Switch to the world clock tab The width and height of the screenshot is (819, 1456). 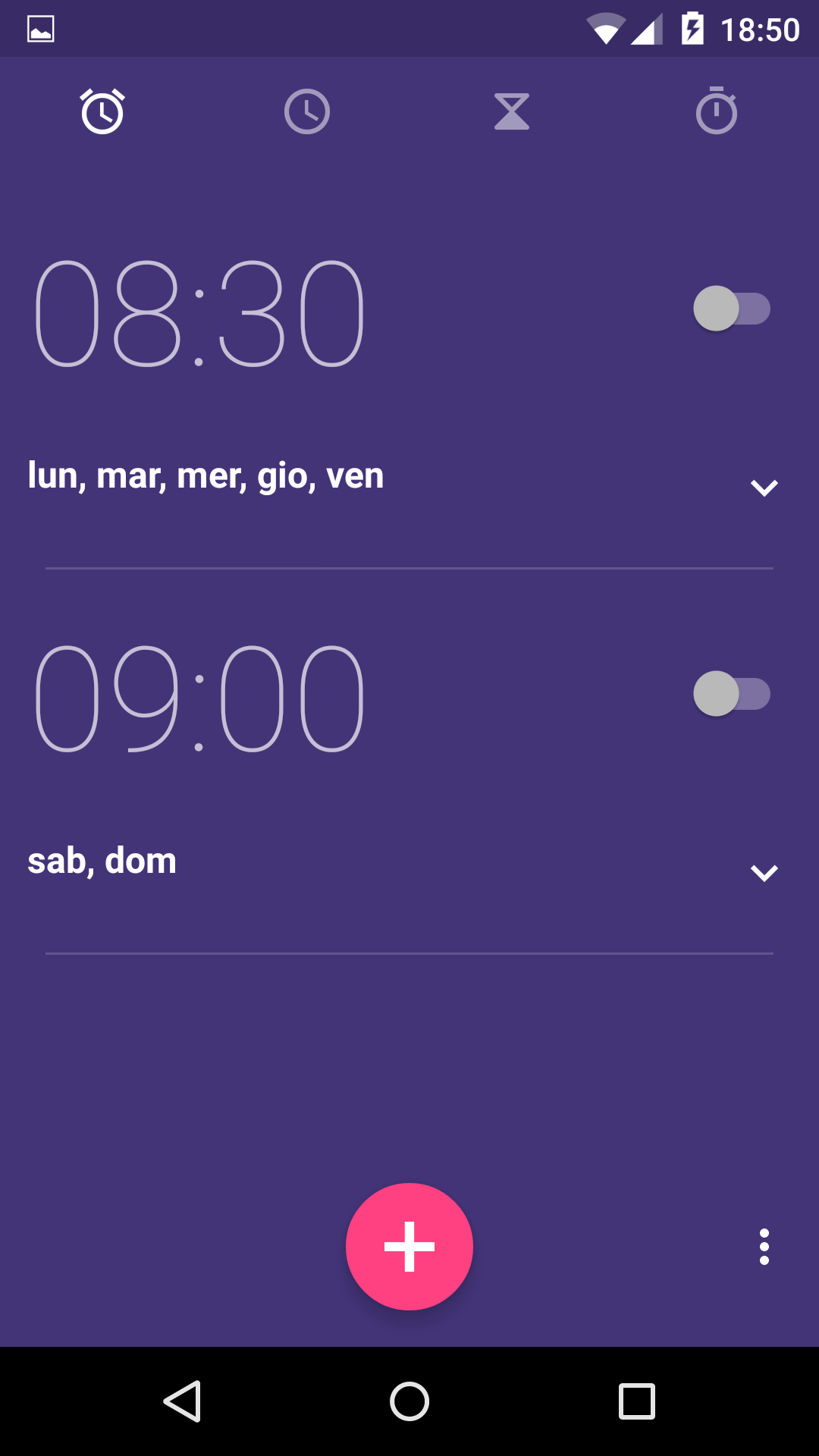click(x=307, y=111)
